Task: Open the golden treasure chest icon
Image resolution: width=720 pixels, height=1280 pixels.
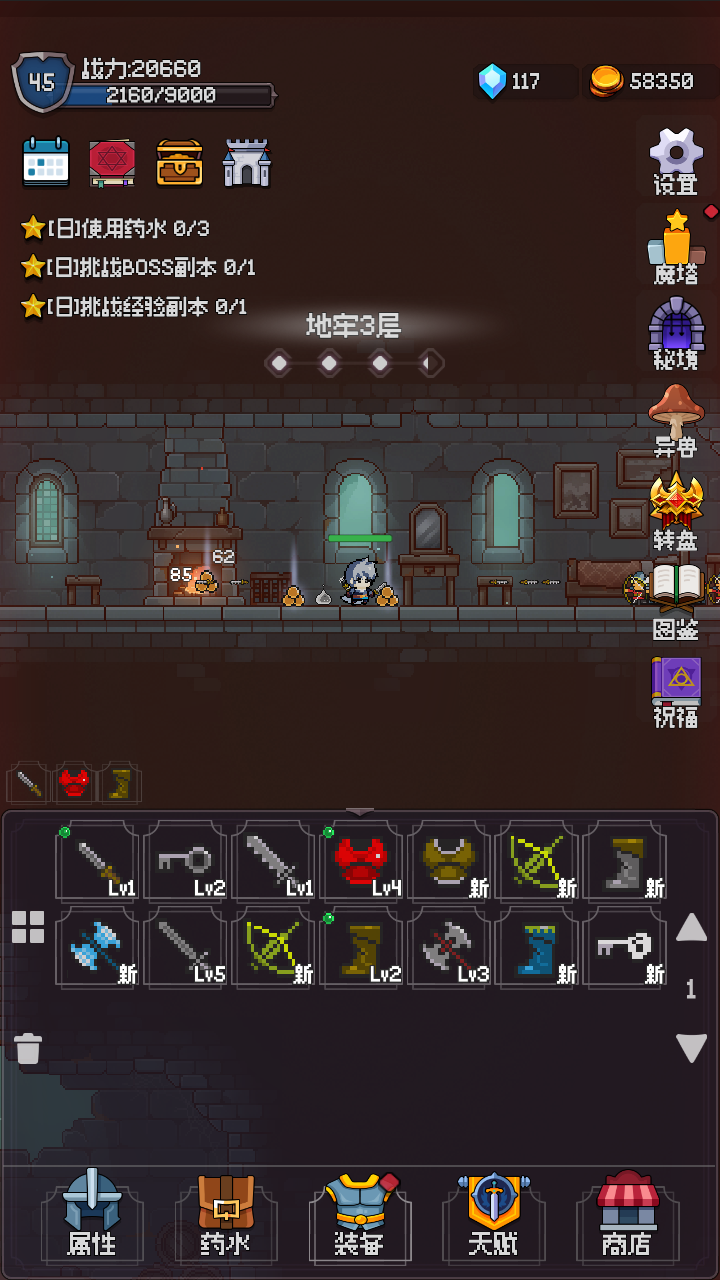Action: pos(180,162)
